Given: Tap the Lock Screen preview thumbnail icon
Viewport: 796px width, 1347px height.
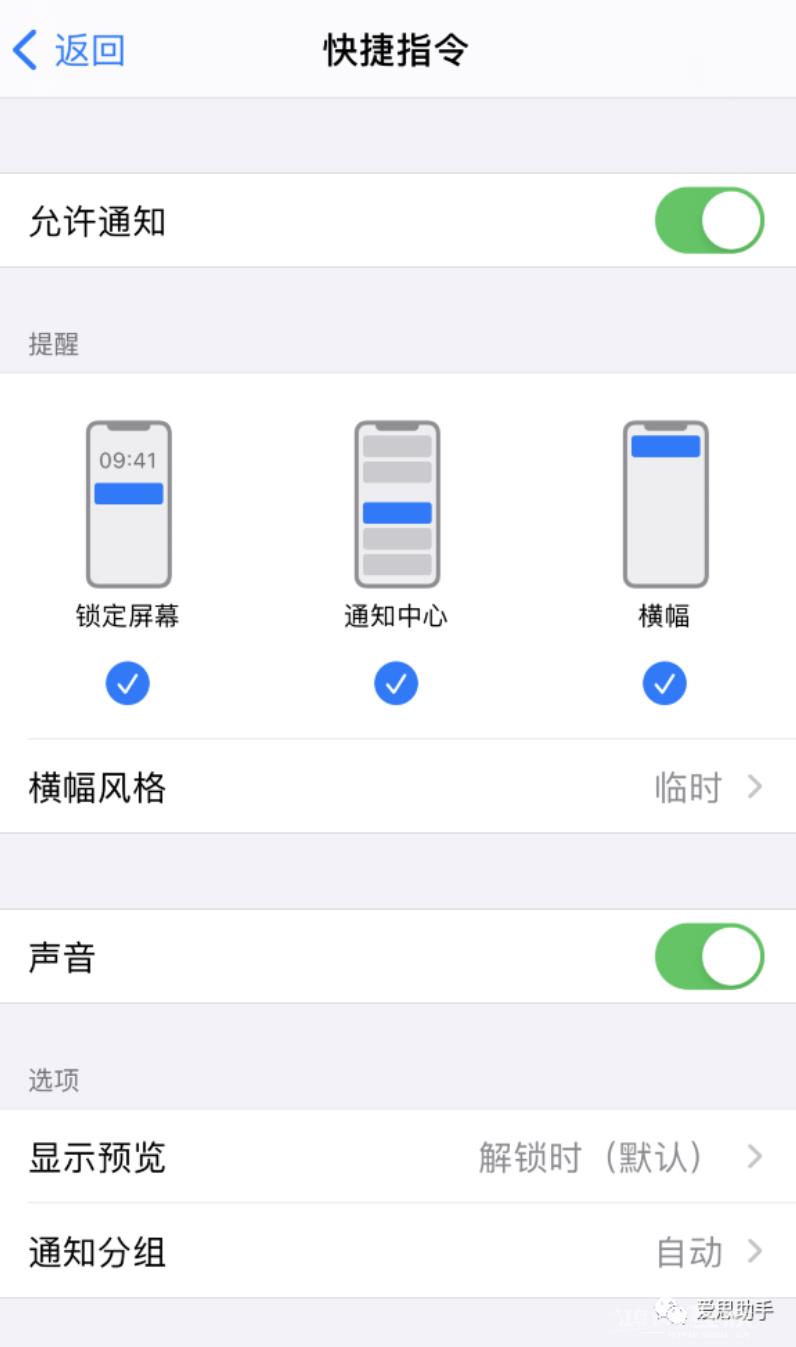Looking at the screenshot, I should (x=128, y=503).
